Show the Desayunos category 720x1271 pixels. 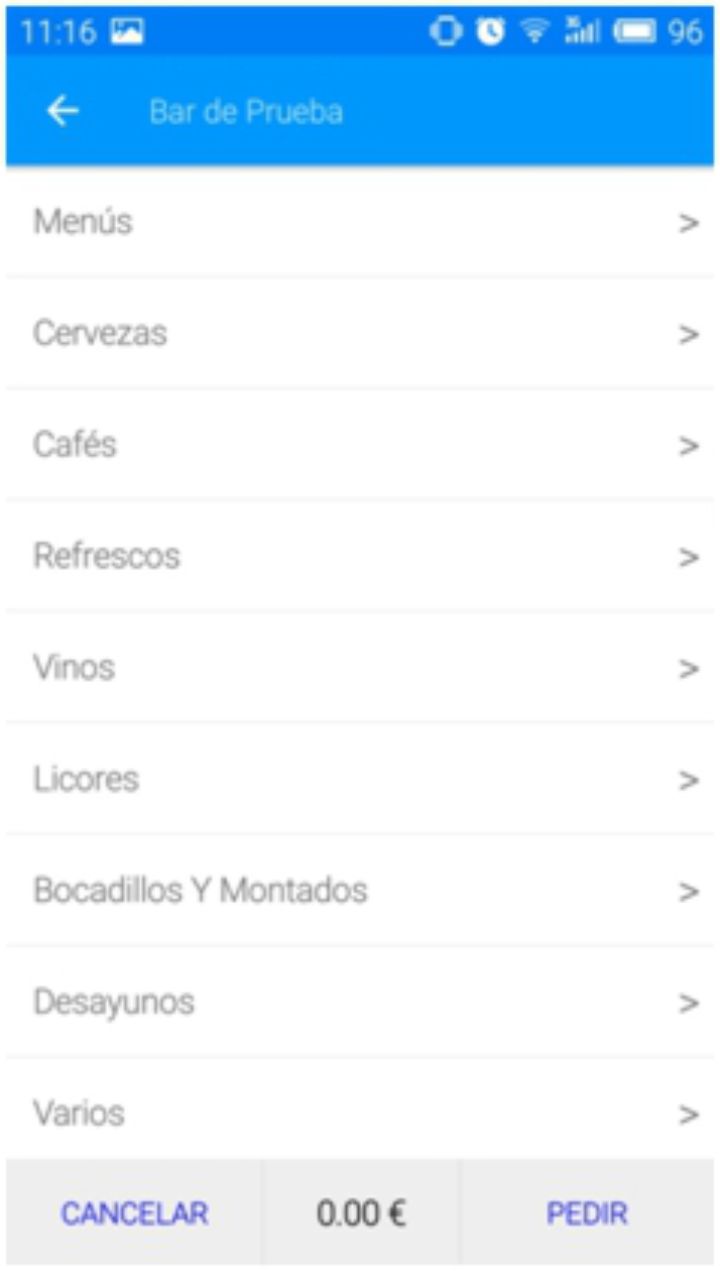pyautogui.click(x=360, y=1002)
